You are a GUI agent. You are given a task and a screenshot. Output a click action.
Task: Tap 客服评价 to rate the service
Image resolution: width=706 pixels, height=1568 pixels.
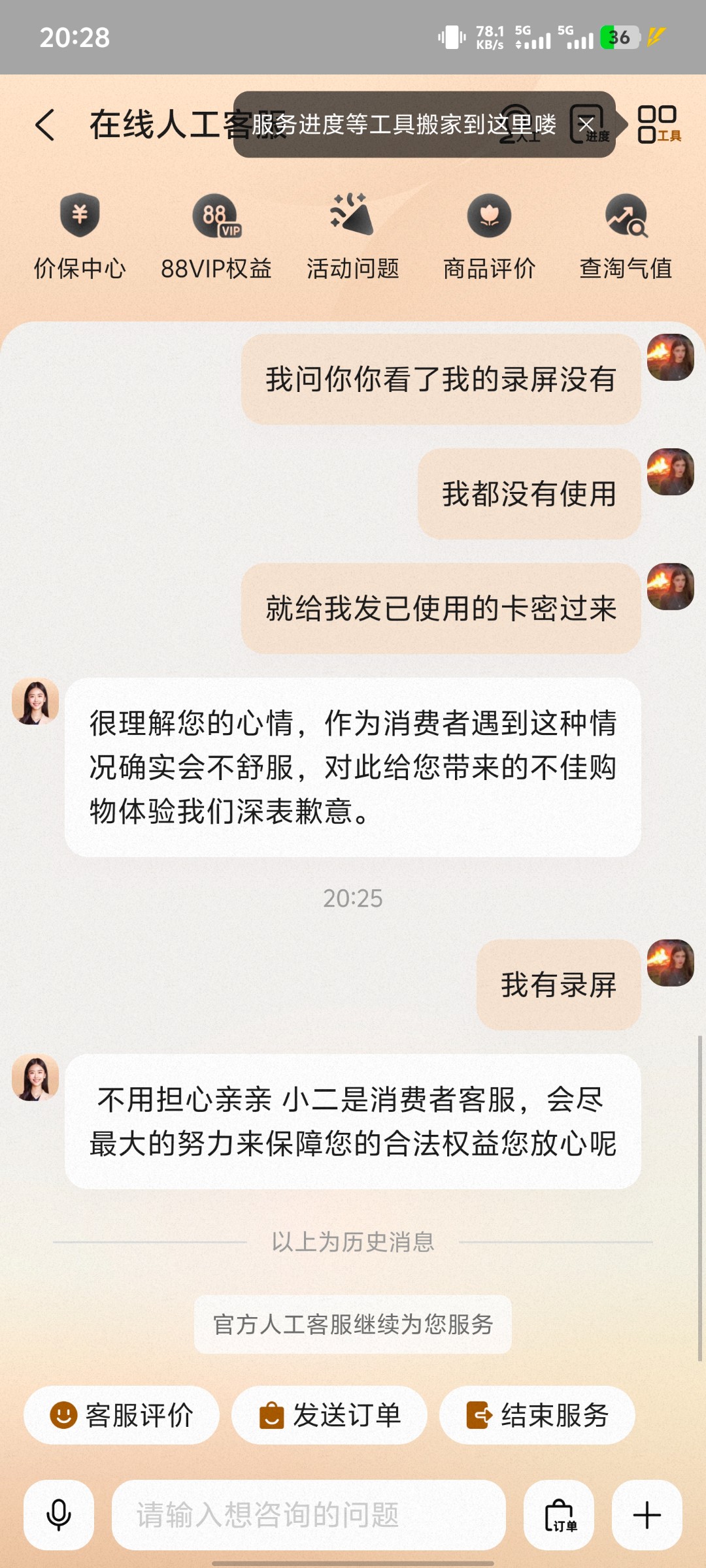122,1416
